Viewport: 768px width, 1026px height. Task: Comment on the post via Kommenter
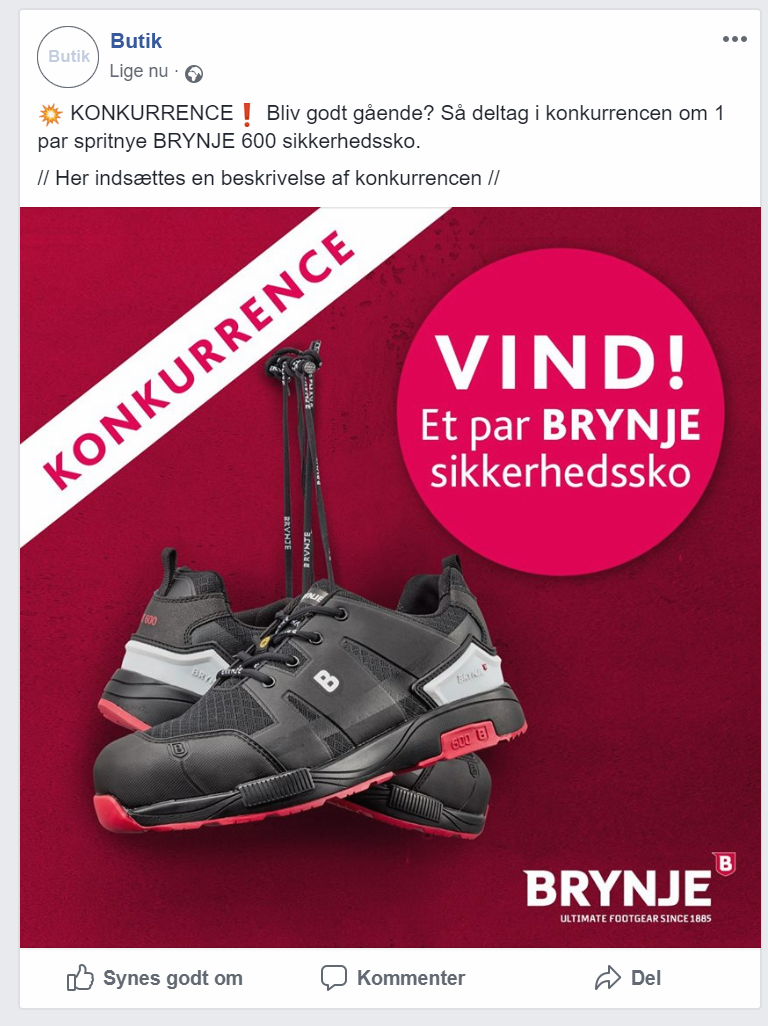point(393,978)
